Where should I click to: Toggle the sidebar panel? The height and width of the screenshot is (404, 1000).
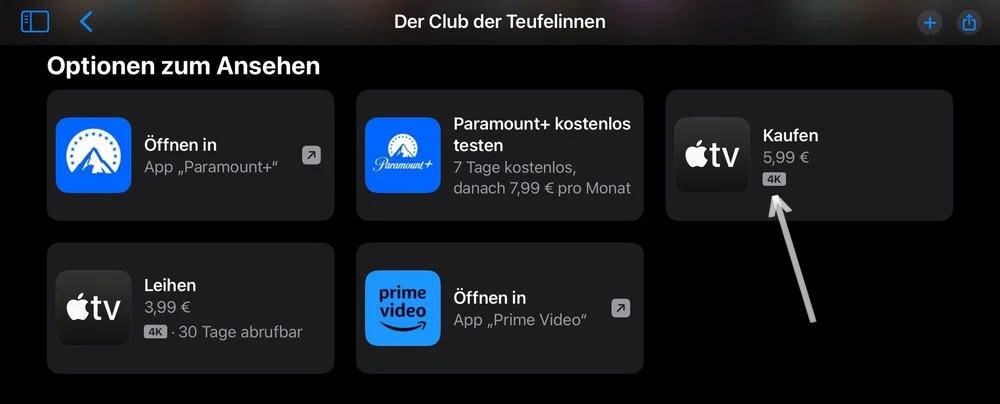35,21
